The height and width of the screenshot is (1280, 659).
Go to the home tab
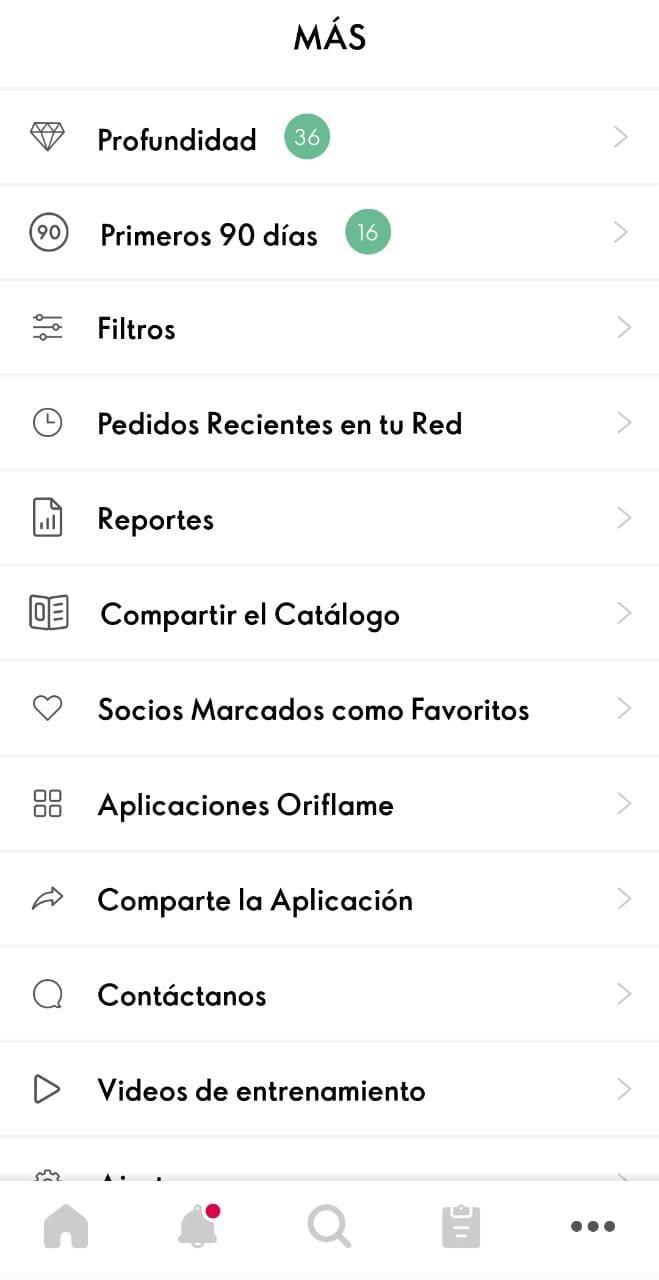[66, 1226]
